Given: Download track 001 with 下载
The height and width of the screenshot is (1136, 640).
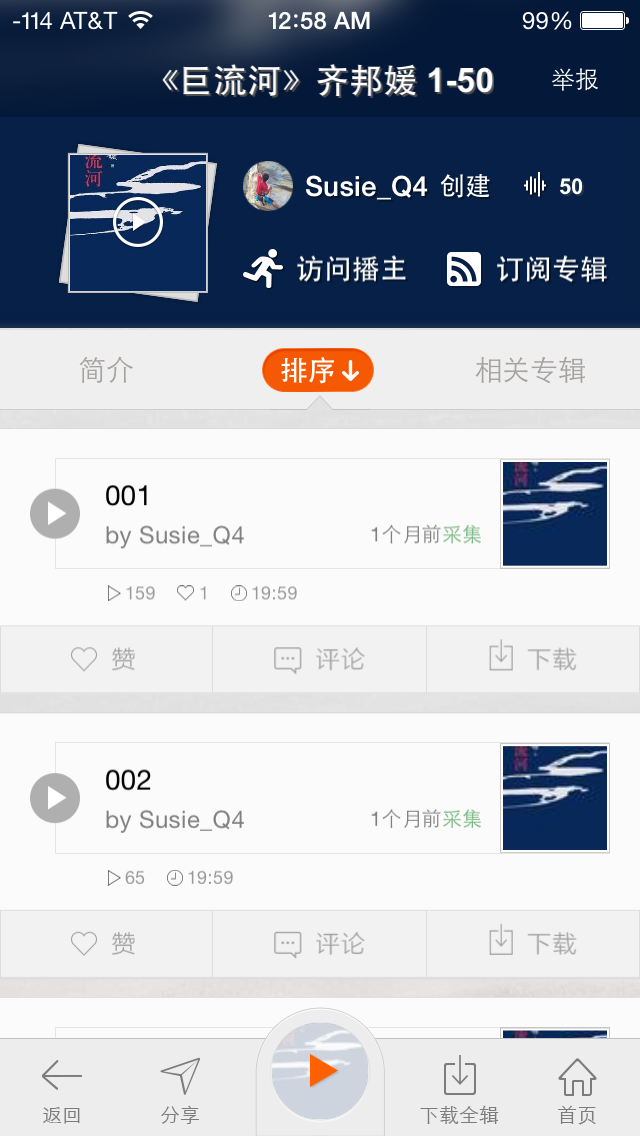Looking at the screenshot, I should pyautogui.click(x=532, y=659).
